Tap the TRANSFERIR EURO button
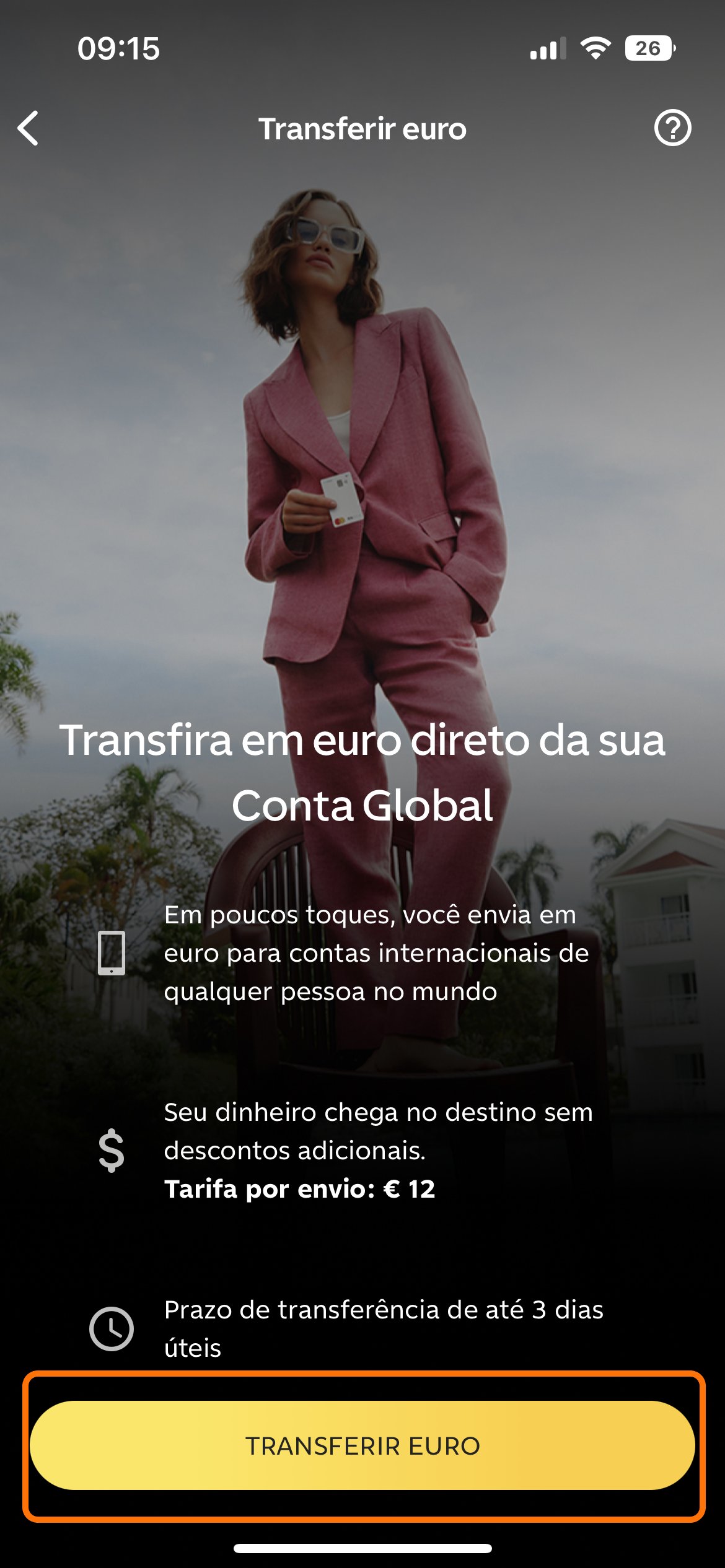 click(x=362, y=1445)
